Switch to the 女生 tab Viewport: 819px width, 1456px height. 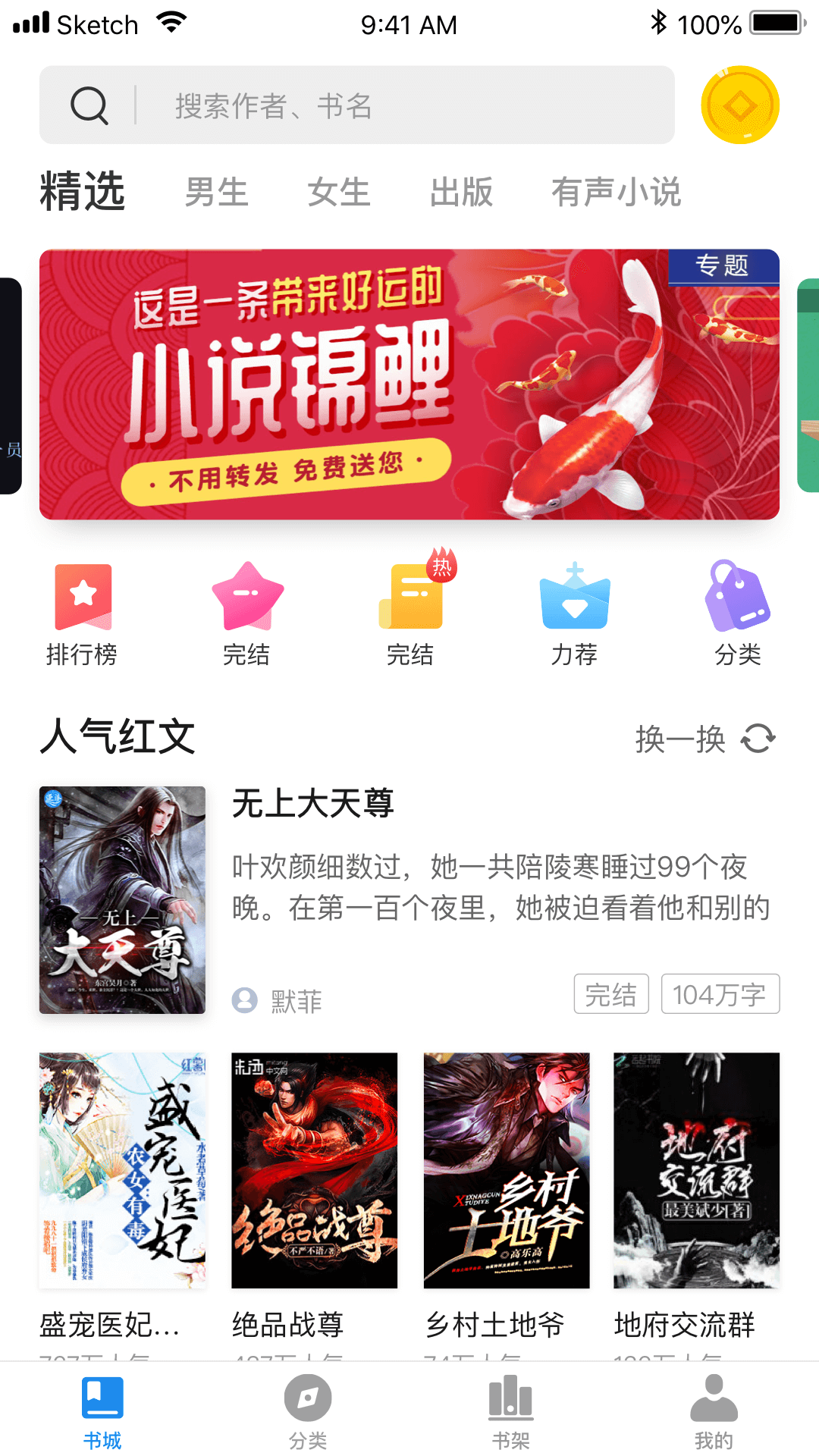pos(337,192)
